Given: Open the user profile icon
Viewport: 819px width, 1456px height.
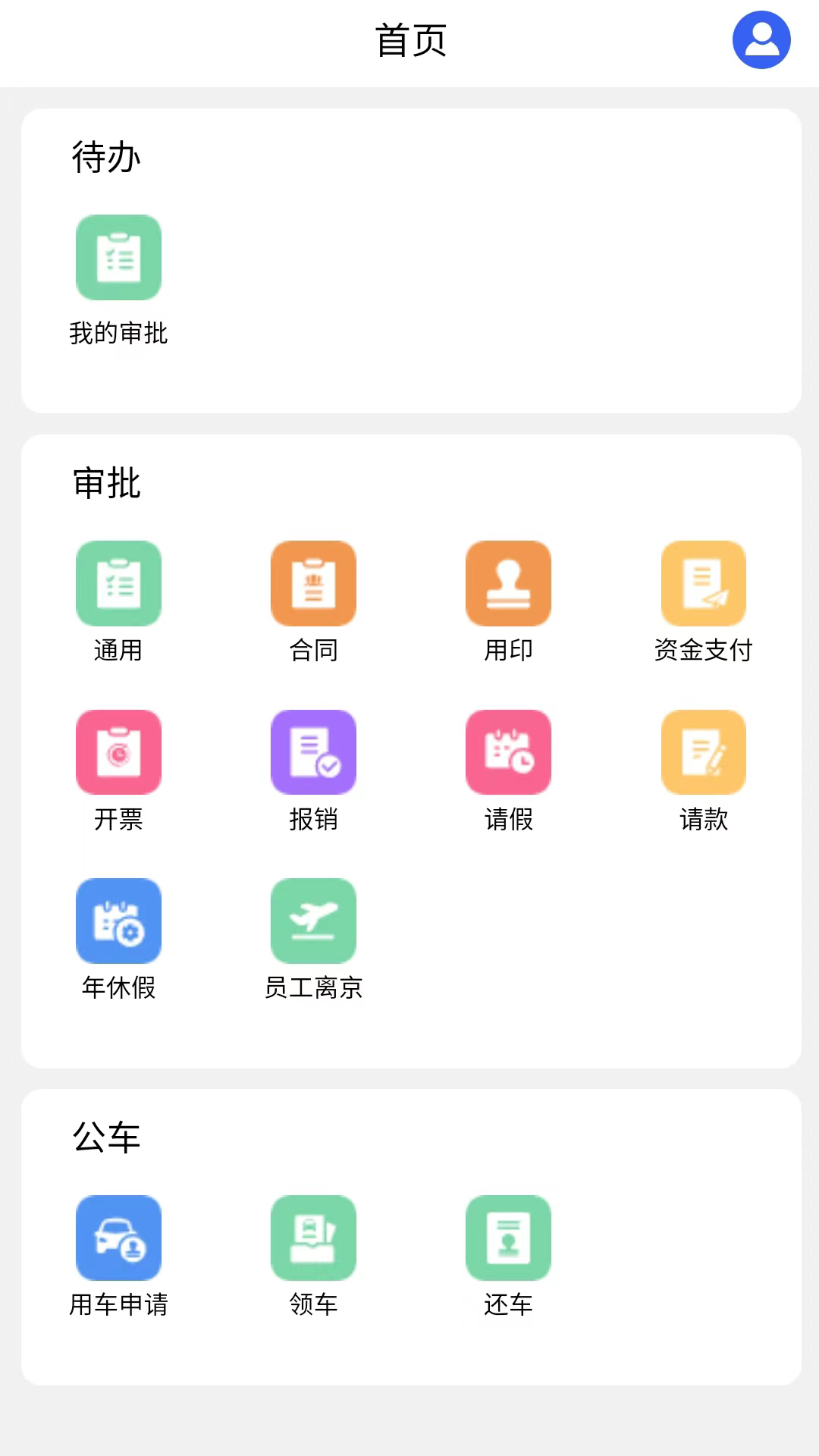Looking at the screenshot, I should (761, 40).
